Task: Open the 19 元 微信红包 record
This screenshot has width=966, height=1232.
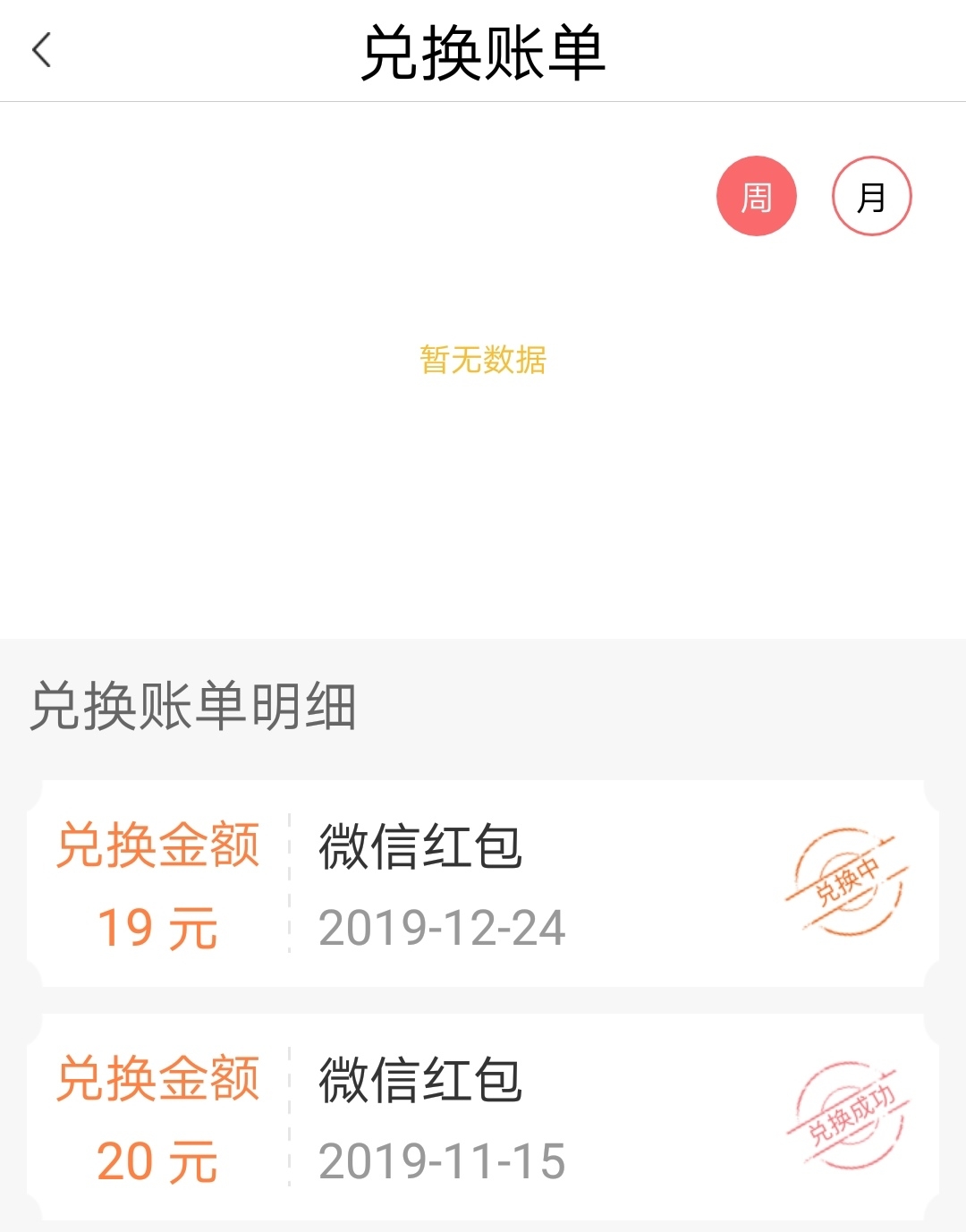Action: point(483,884)
